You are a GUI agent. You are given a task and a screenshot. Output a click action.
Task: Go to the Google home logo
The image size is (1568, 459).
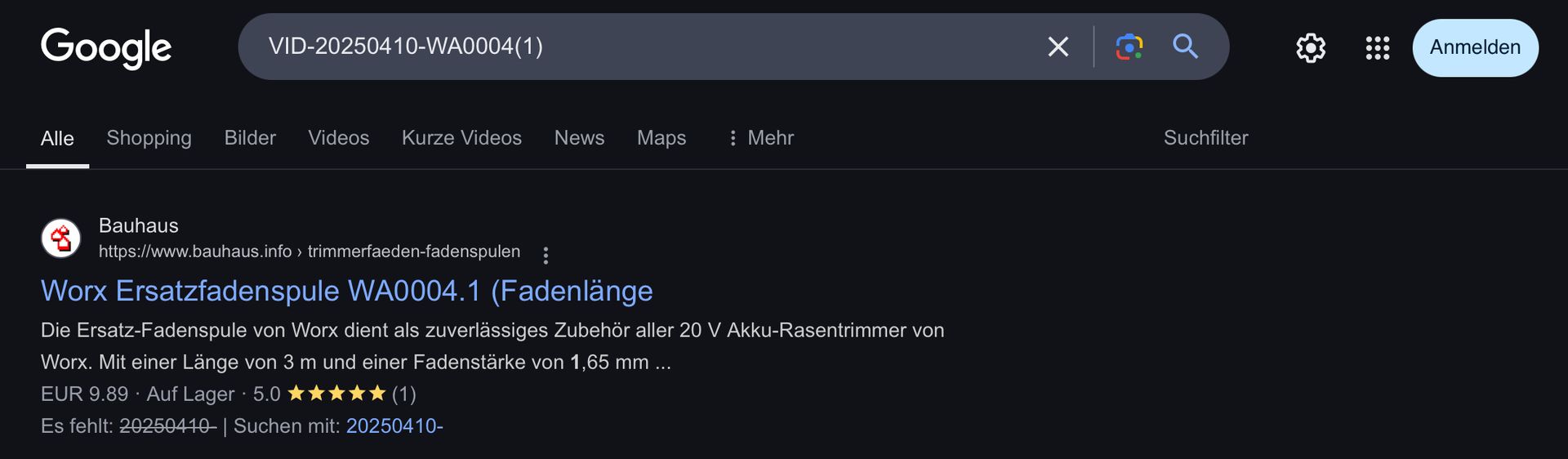106,47
